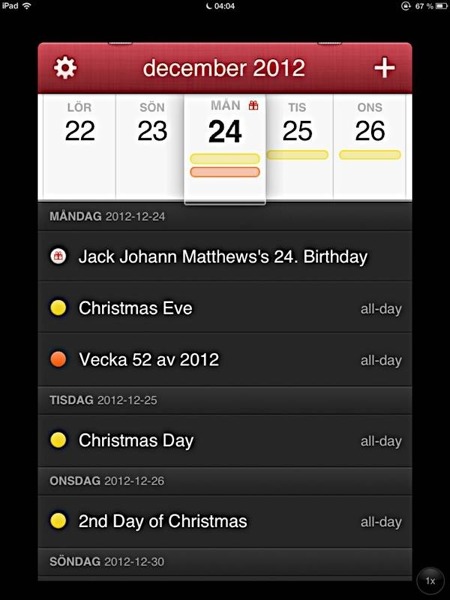The width and height of the screenshot is (450, 600).
Task: Toggle the 1x scaling button
Action: point(430,581)
